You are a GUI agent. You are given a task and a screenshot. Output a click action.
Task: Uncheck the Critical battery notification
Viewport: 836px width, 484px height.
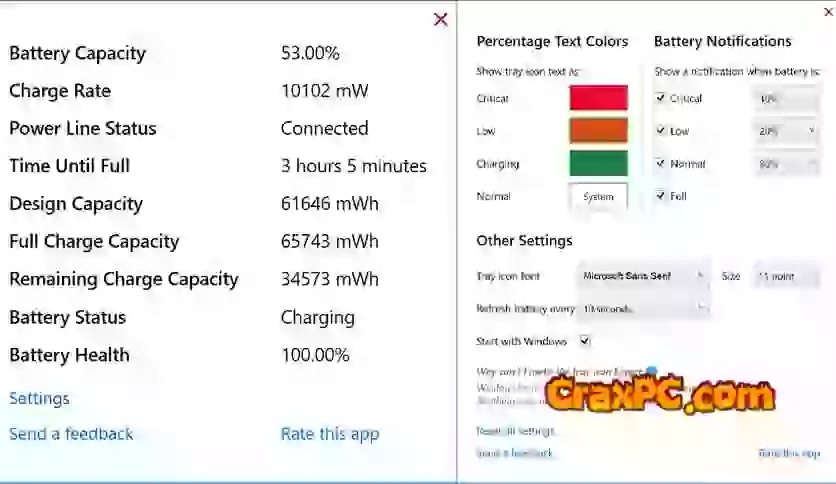[661, 98]
